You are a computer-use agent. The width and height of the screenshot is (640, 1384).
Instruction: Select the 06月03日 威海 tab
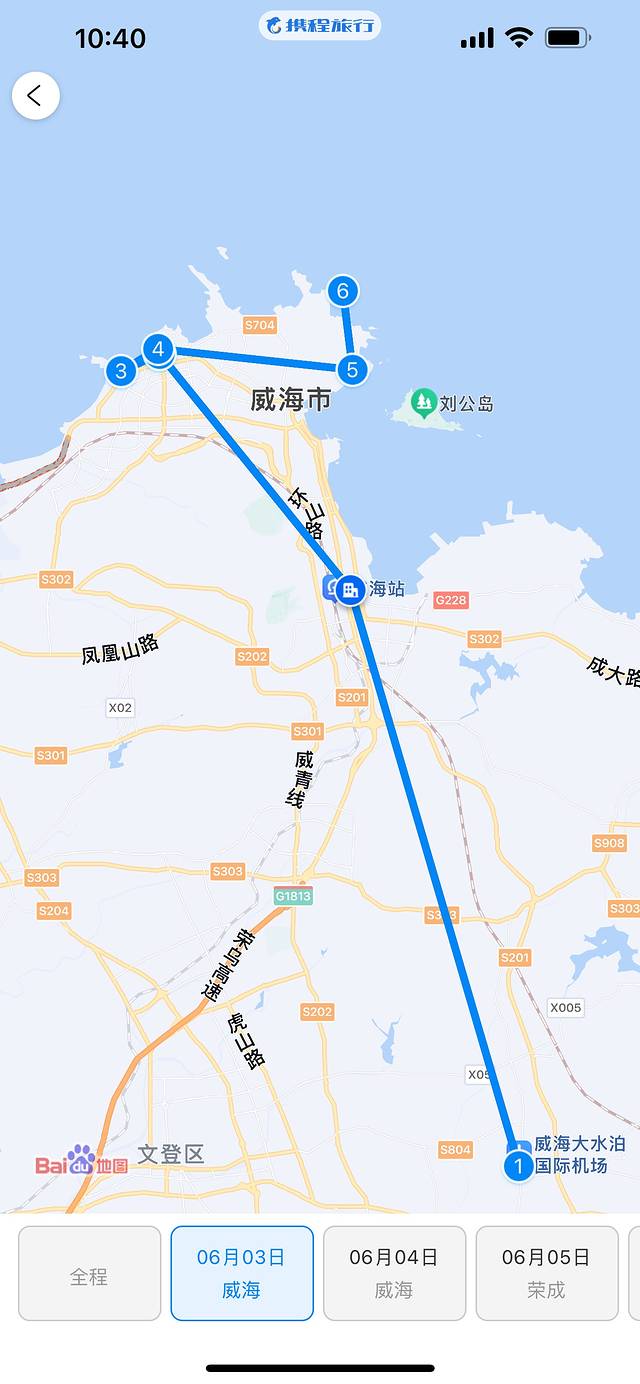(241, 1273)
